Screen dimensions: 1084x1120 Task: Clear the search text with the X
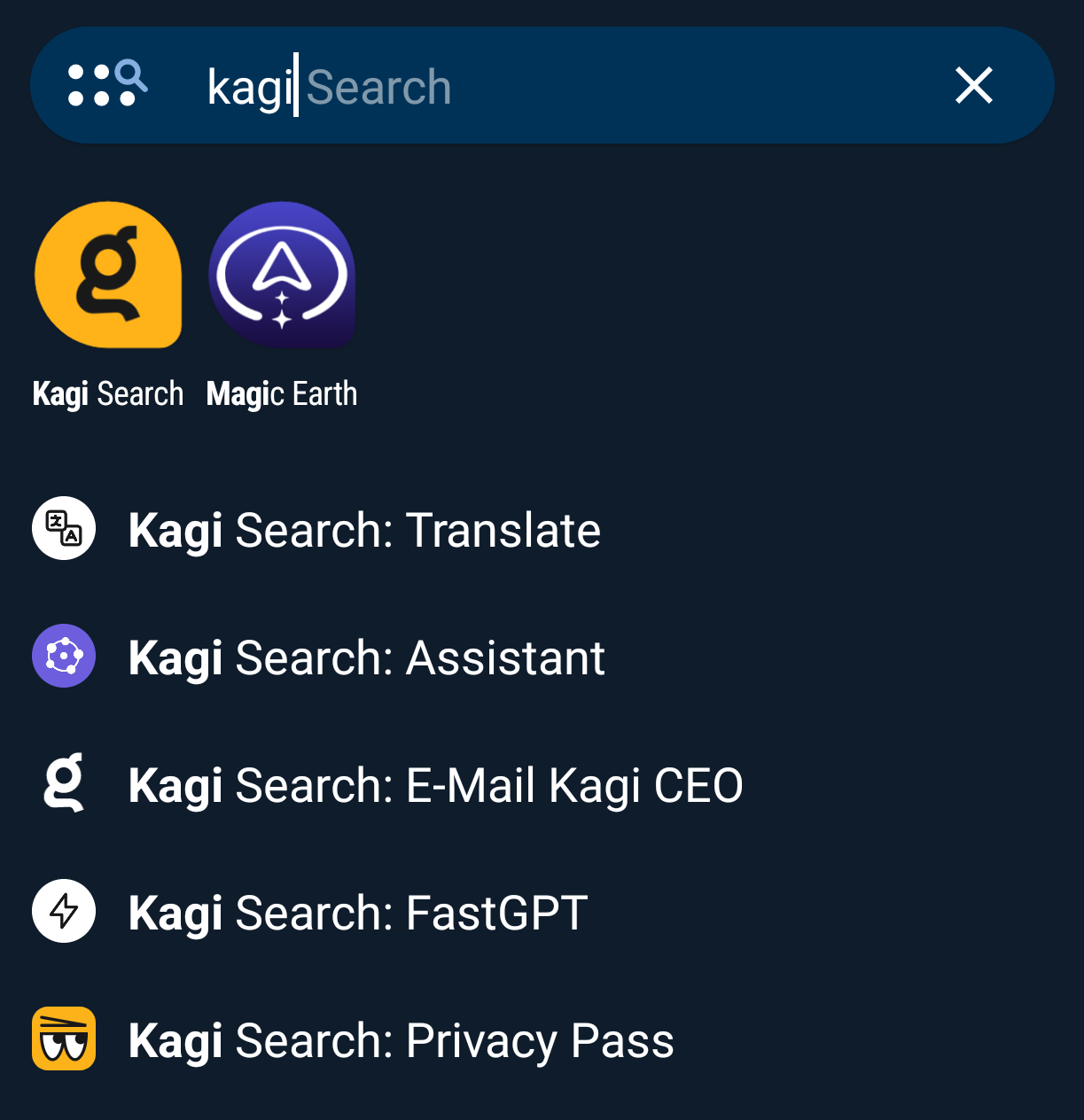point(973,86)
